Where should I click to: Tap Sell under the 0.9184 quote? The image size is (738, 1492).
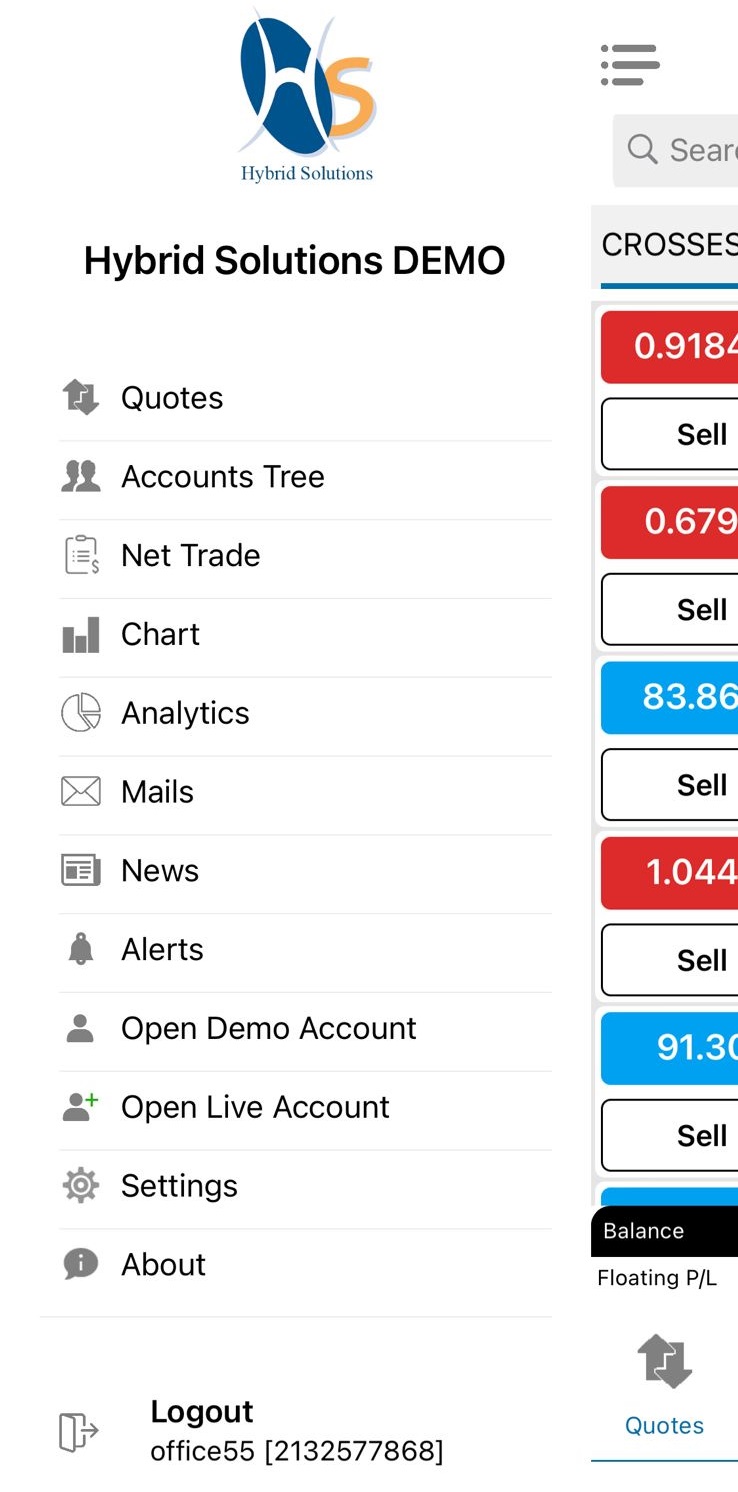click(x=670, y=435)
